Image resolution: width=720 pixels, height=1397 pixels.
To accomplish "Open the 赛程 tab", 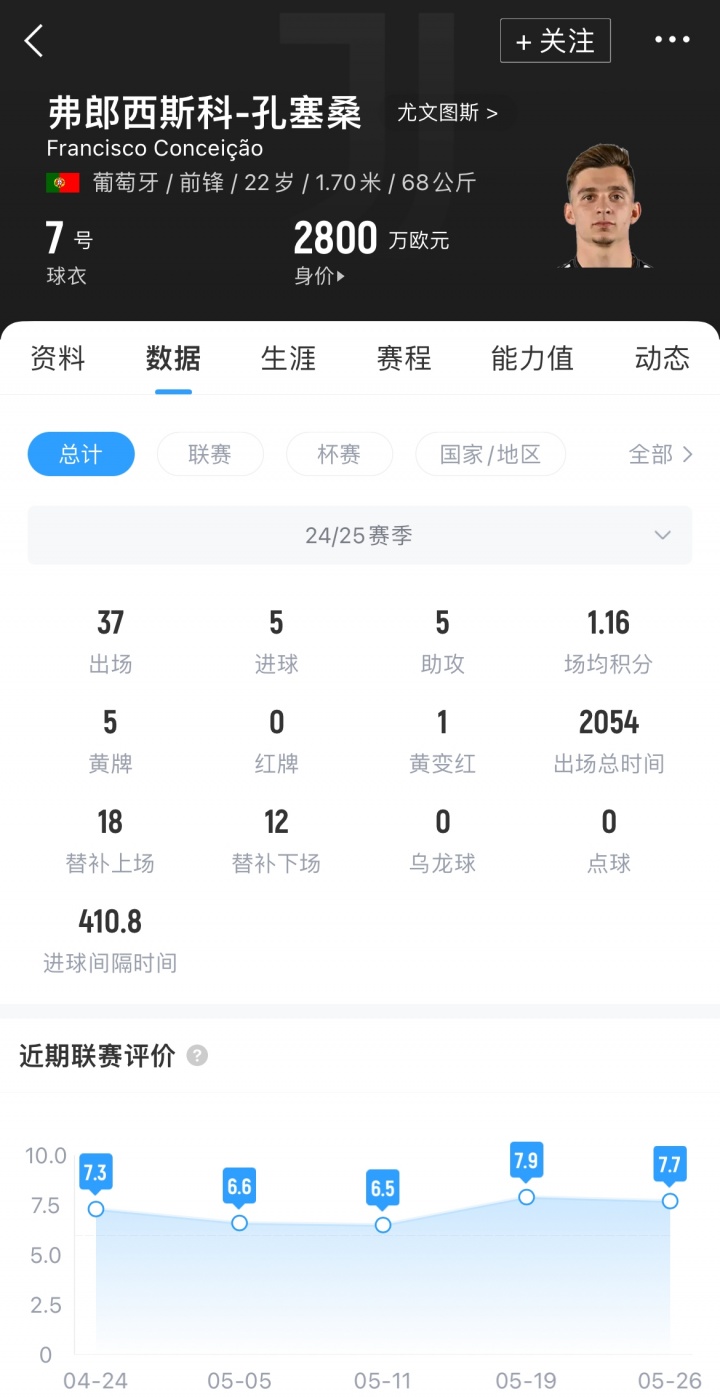I will point(403,358).
